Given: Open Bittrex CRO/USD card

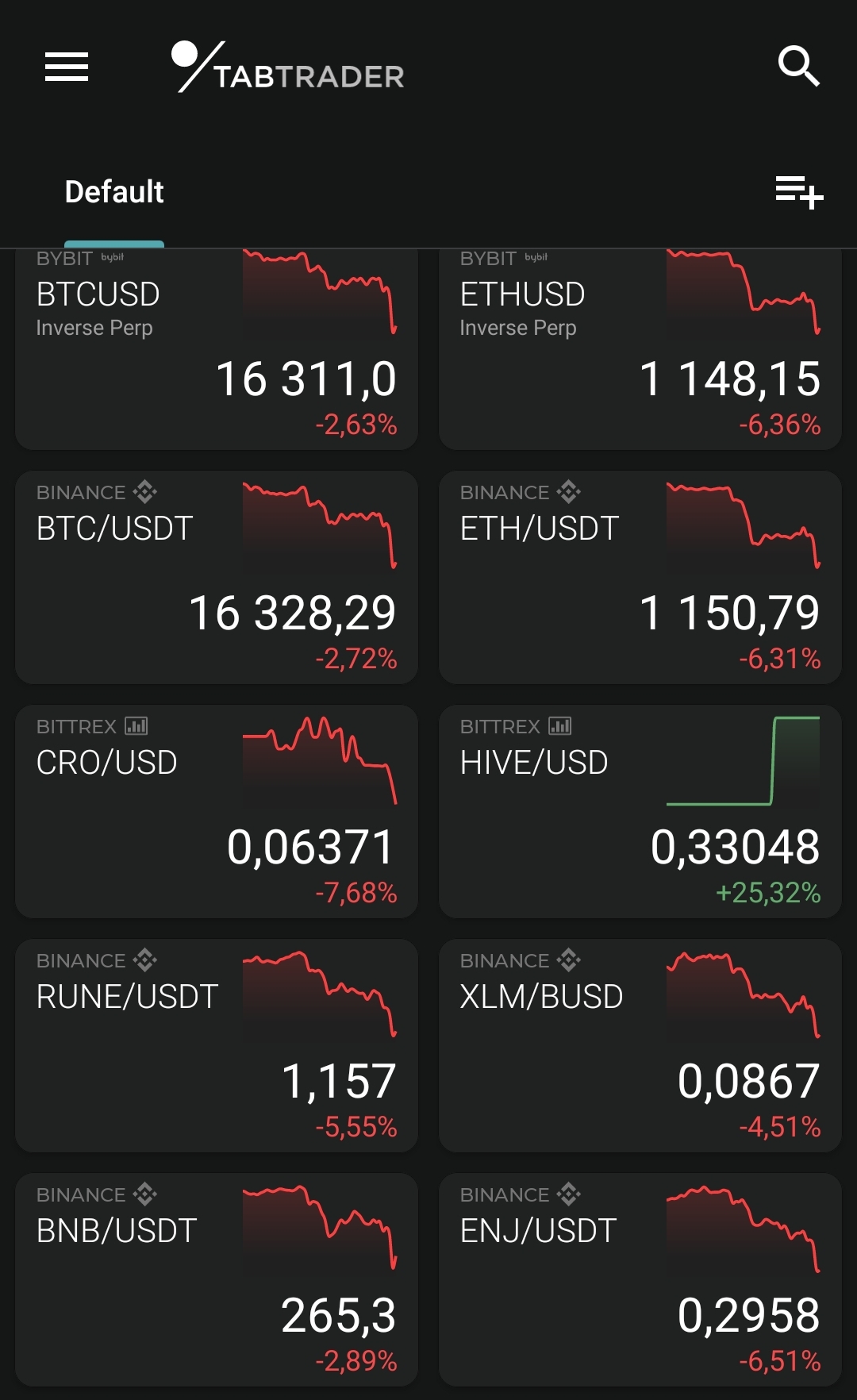Looking at the screenshot, I should pos(217,812).
